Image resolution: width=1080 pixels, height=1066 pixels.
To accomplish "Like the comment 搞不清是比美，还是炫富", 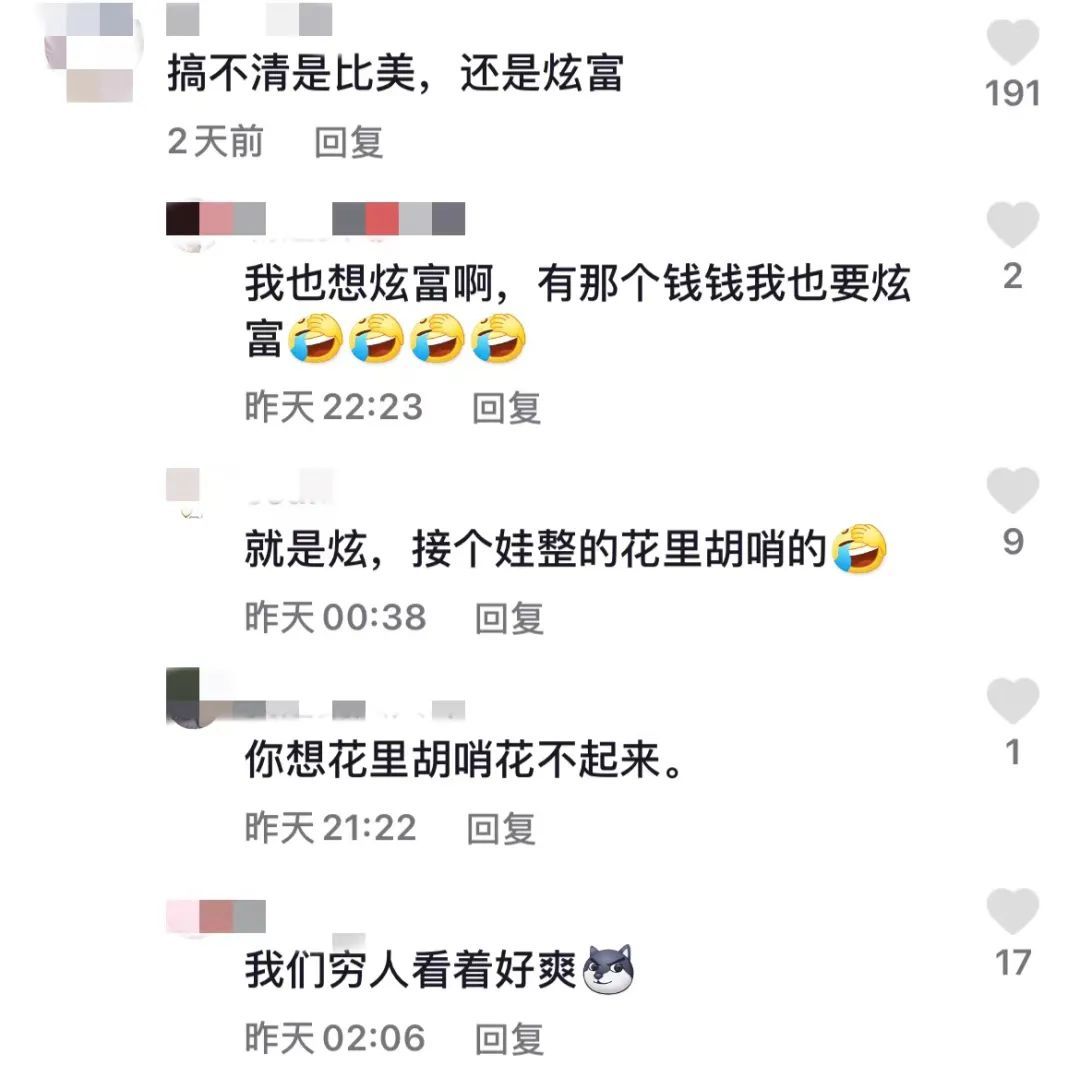I will pos(1012,43).
